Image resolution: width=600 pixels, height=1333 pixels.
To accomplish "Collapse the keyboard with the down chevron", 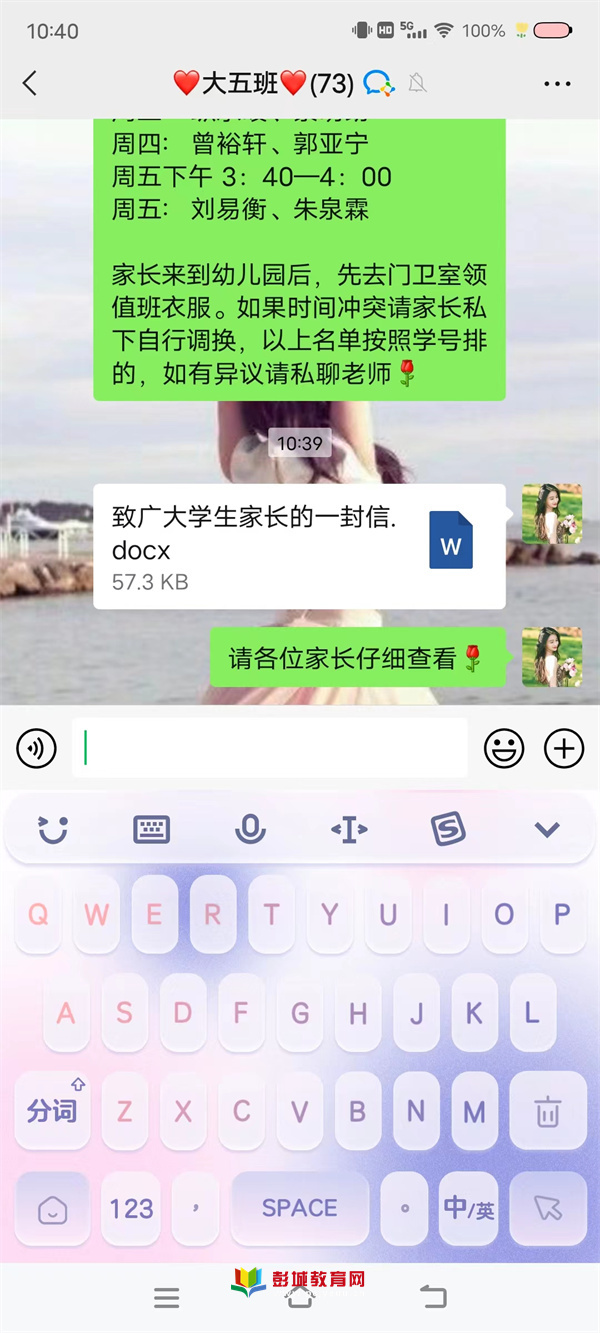I will 546,829.
